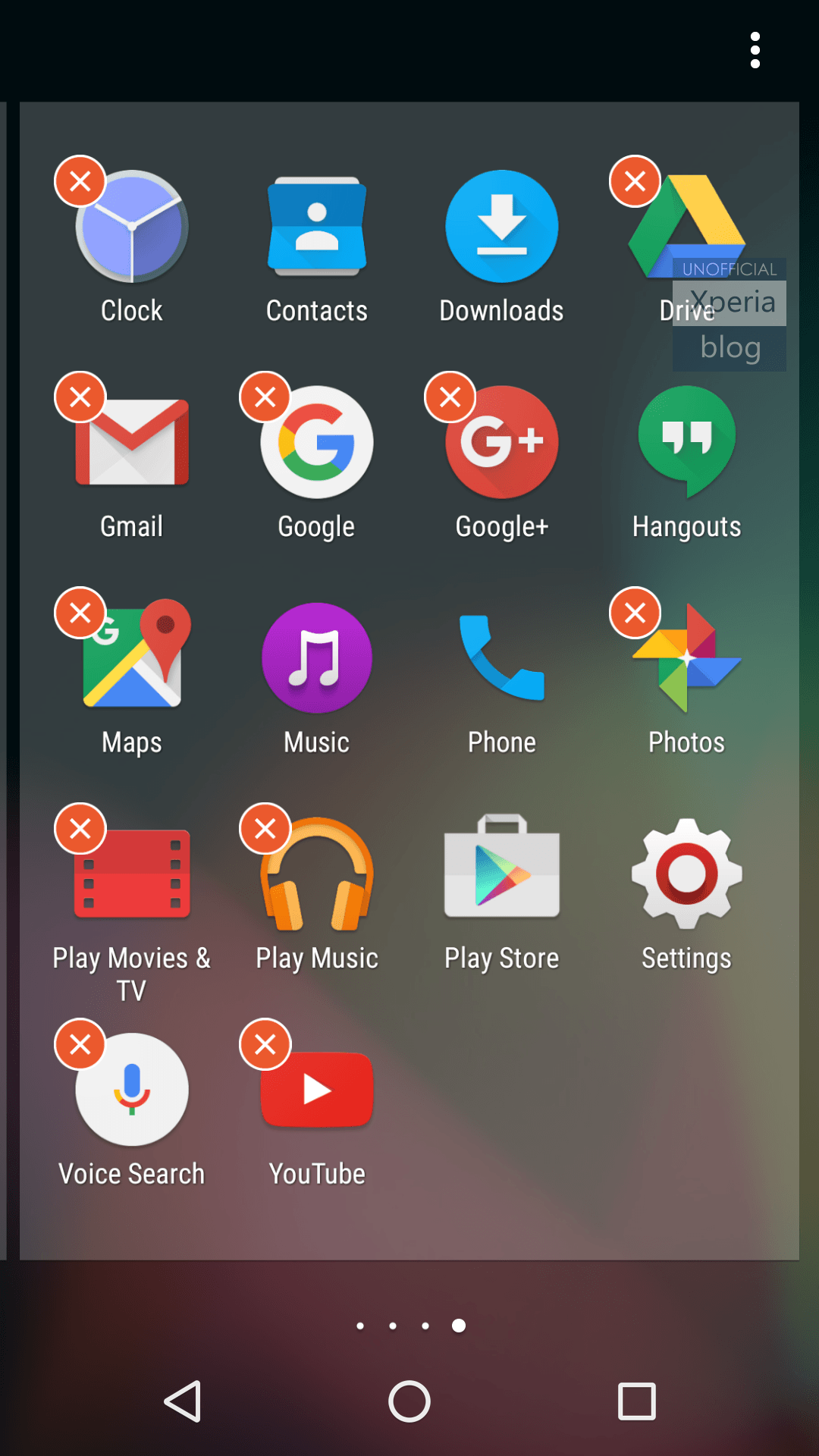Tap the X badge on Photos
This screenshot has height=1456, width=819.
click(635, 613)
